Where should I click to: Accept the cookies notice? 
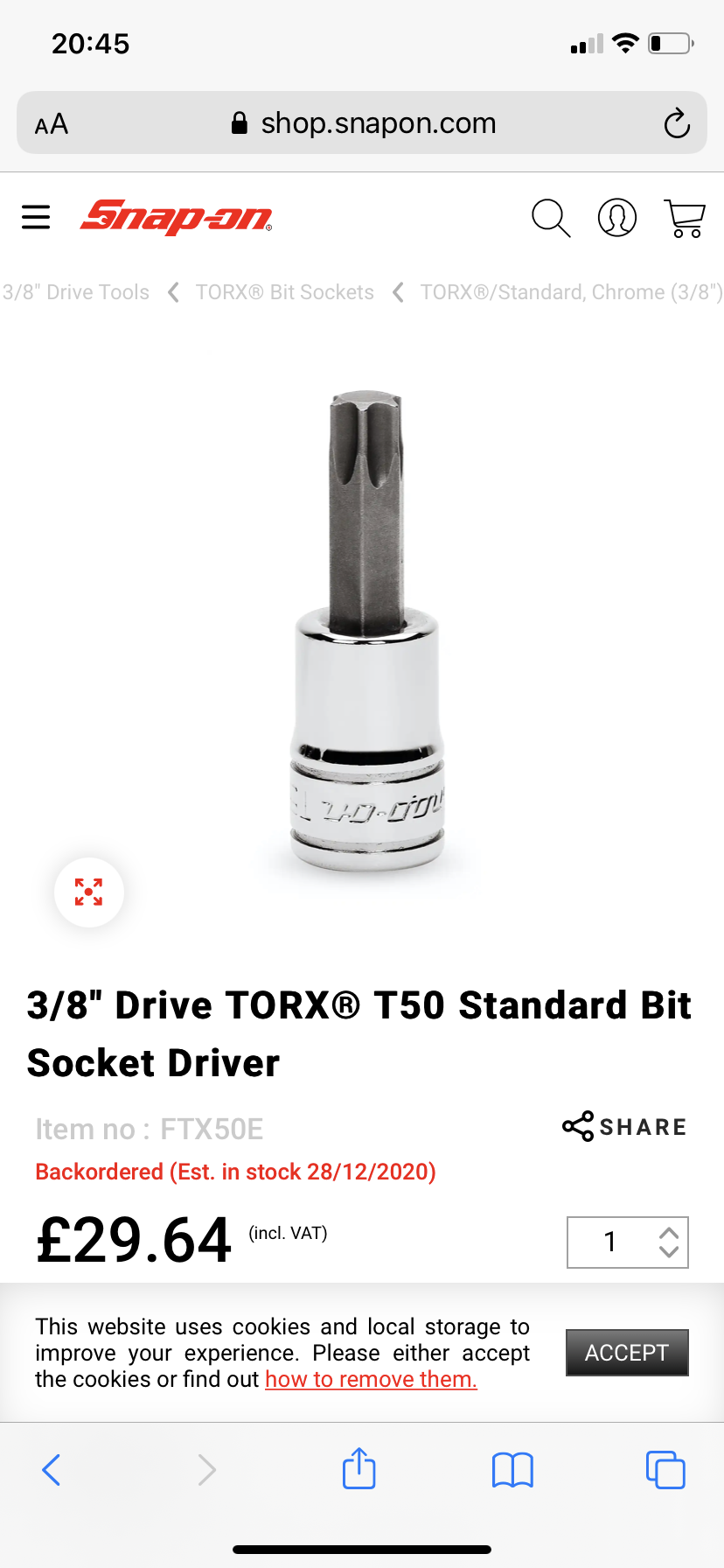(x=626, y=1352)
